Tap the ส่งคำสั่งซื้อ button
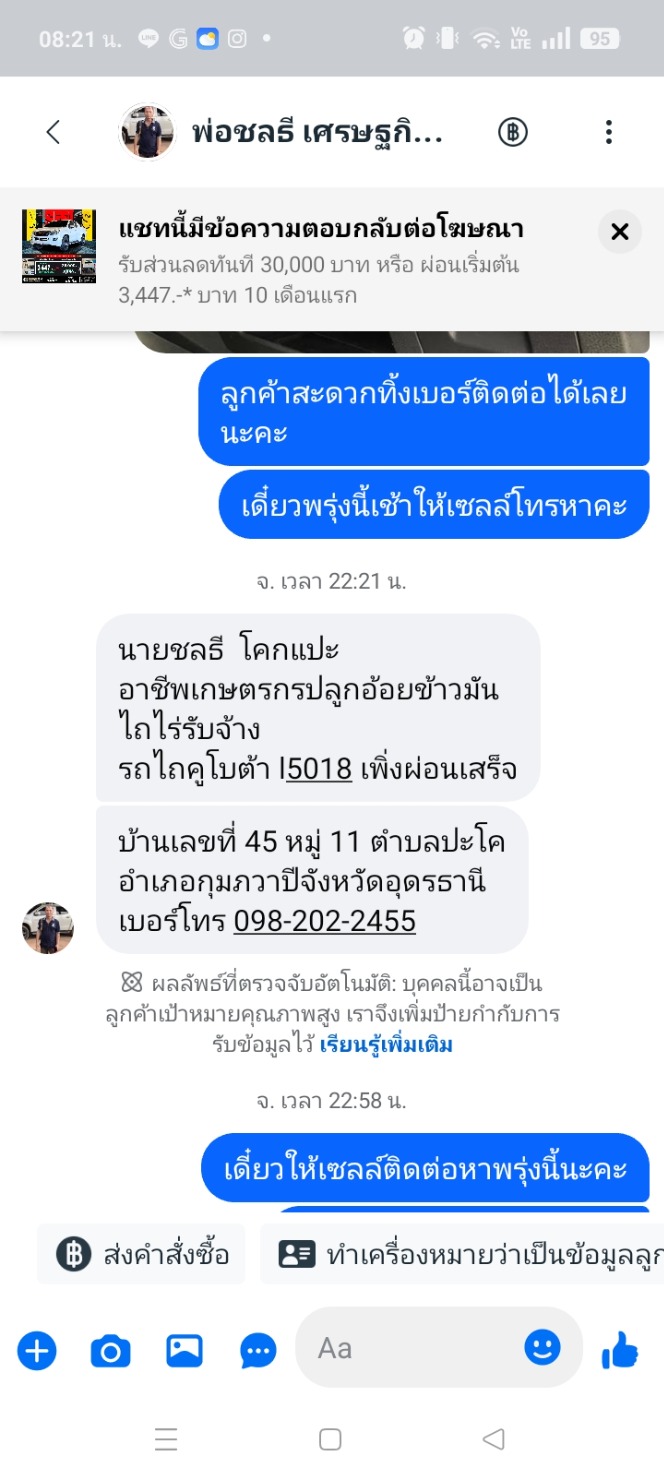Viewport: 664px width, 1480px height. click(x=141, y=1254)
